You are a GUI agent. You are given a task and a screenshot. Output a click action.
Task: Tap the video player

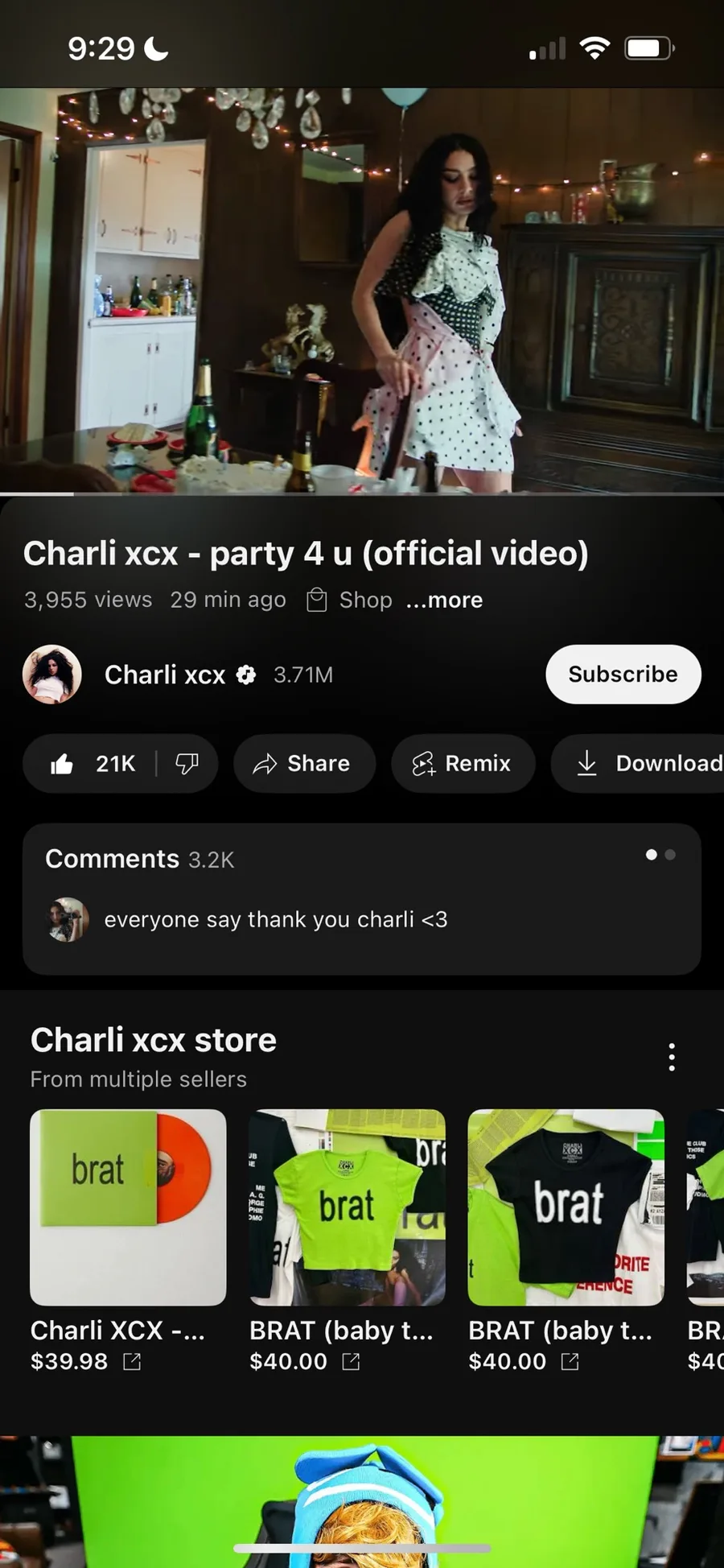(x=362, y=291)
